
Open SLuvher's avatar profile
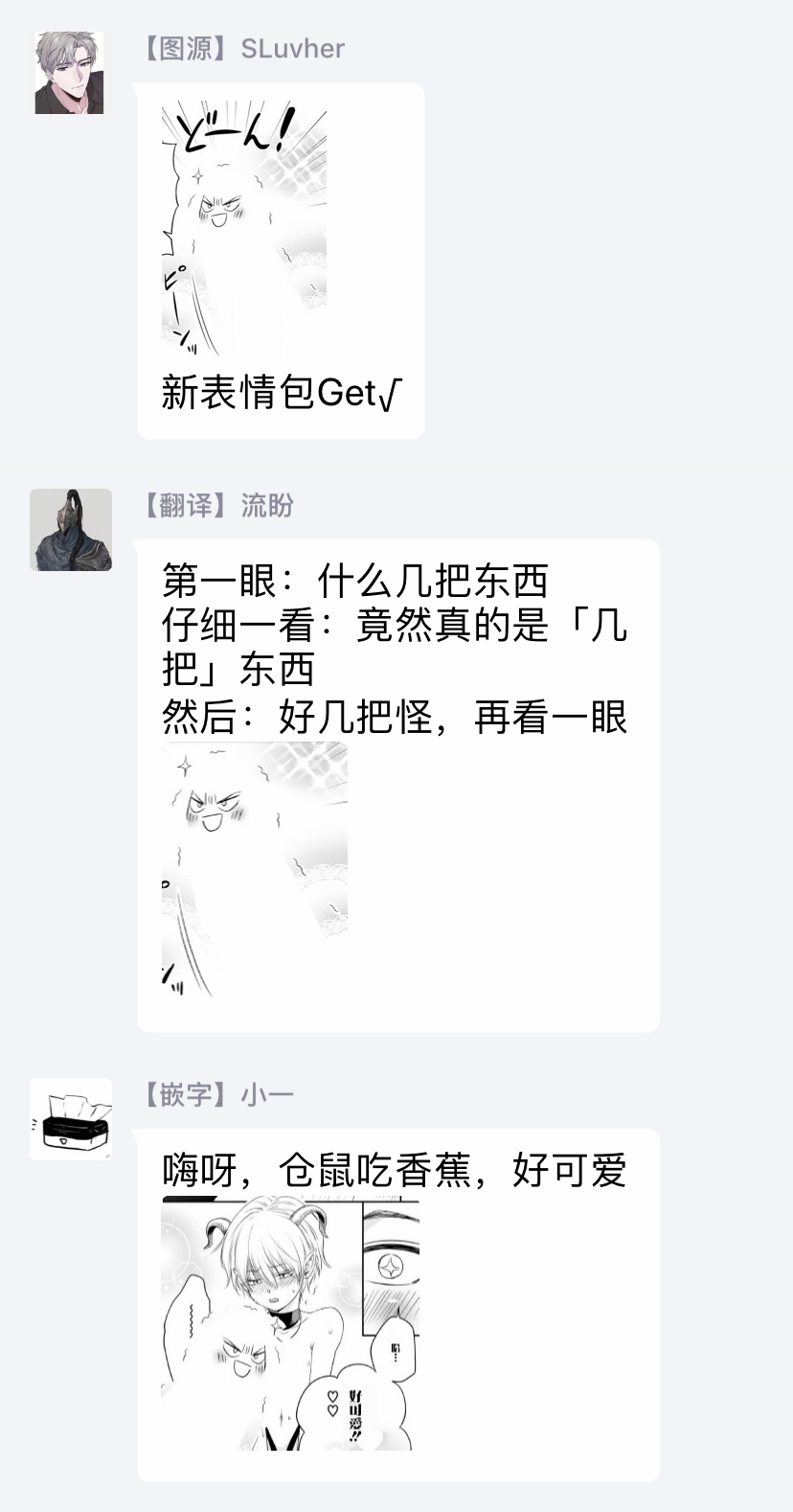(x=70, y=73)
